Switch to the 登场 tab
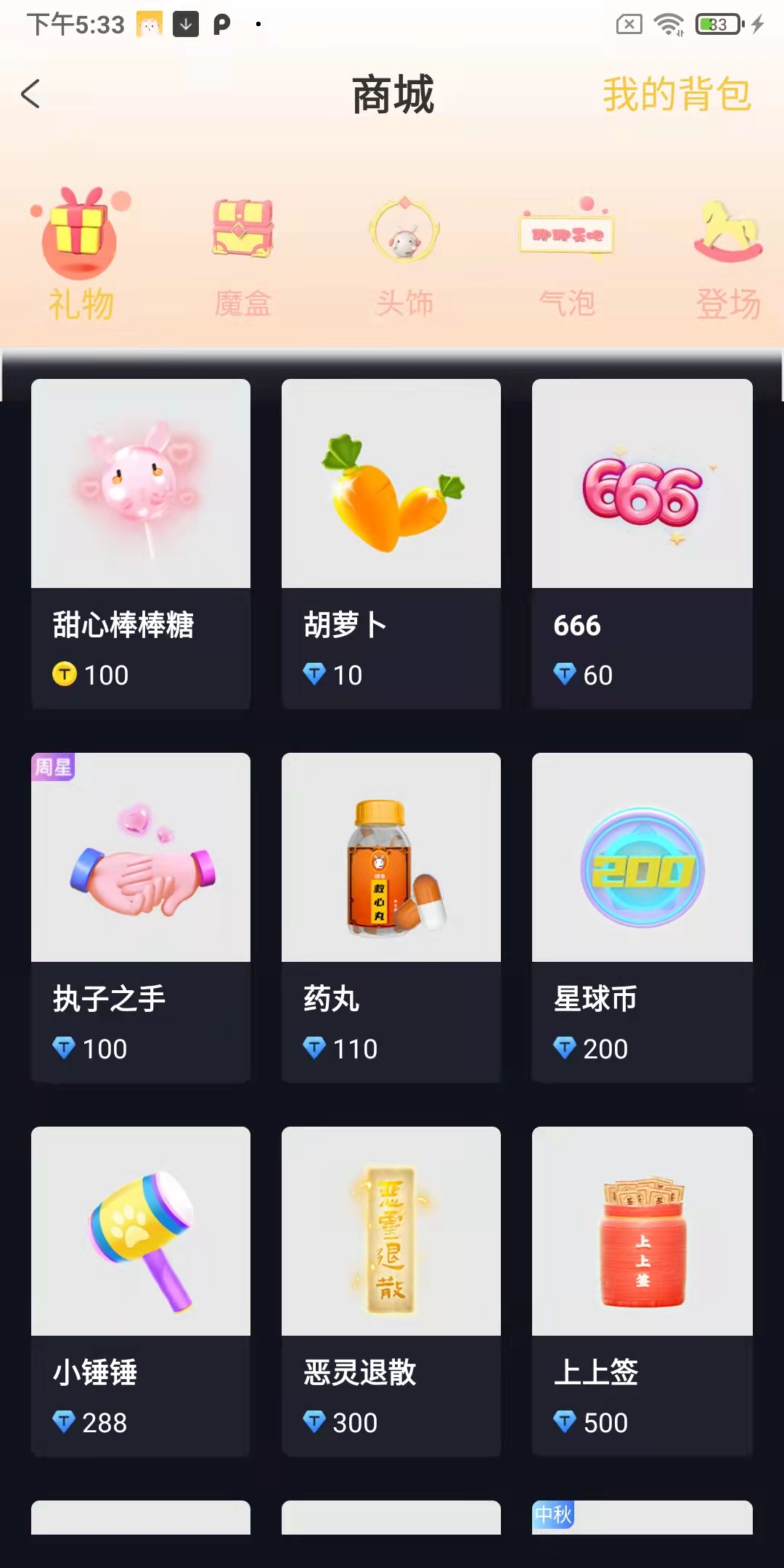784x1568 pixels. (x=728, y=254)
